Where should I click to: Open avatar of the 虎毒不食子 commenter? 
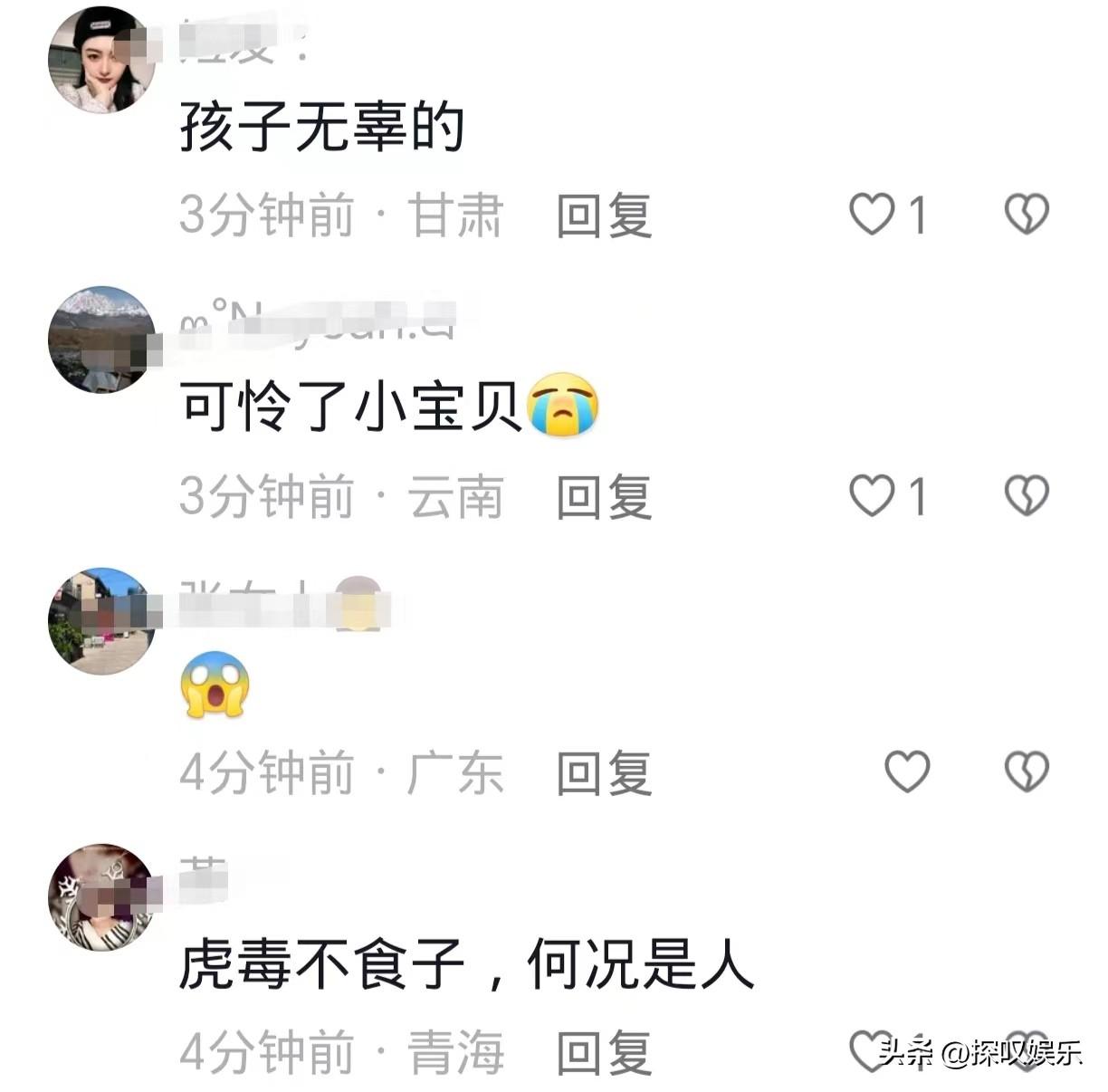pos(100,898)
